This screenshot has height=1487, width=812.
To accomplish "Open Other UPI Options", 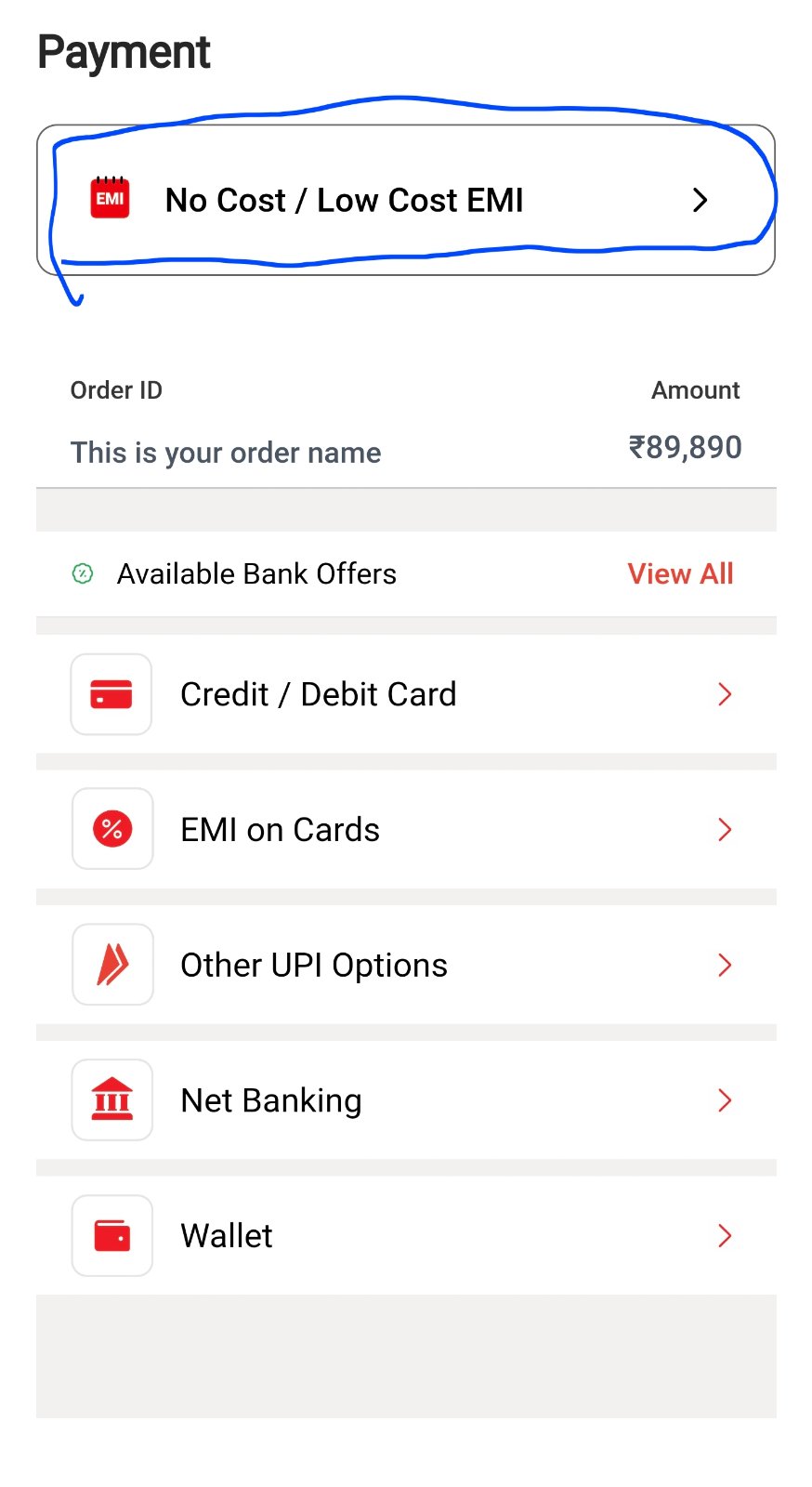I will (x=406, y=965).
